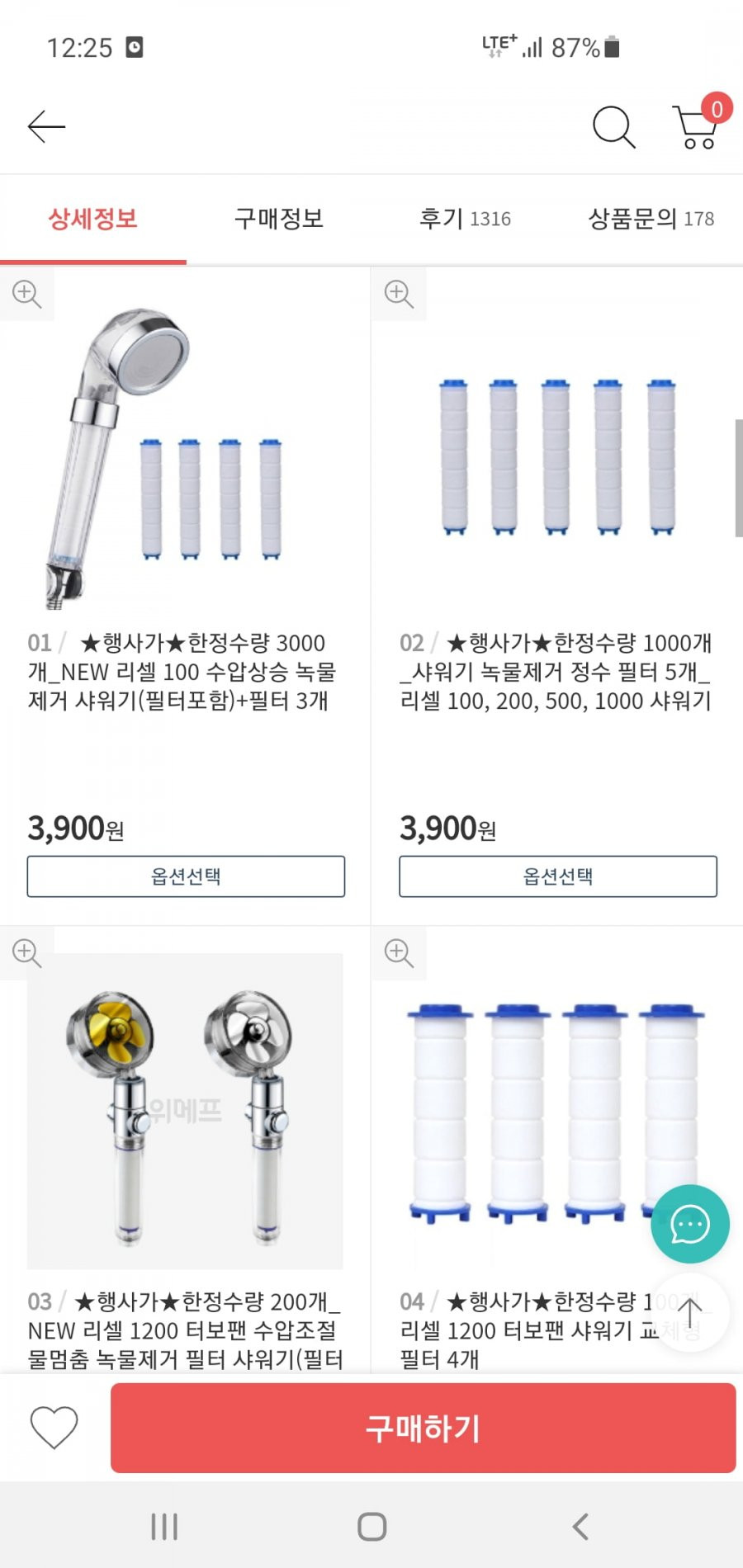Add this product to wishlist heart

coord(54,1427)
